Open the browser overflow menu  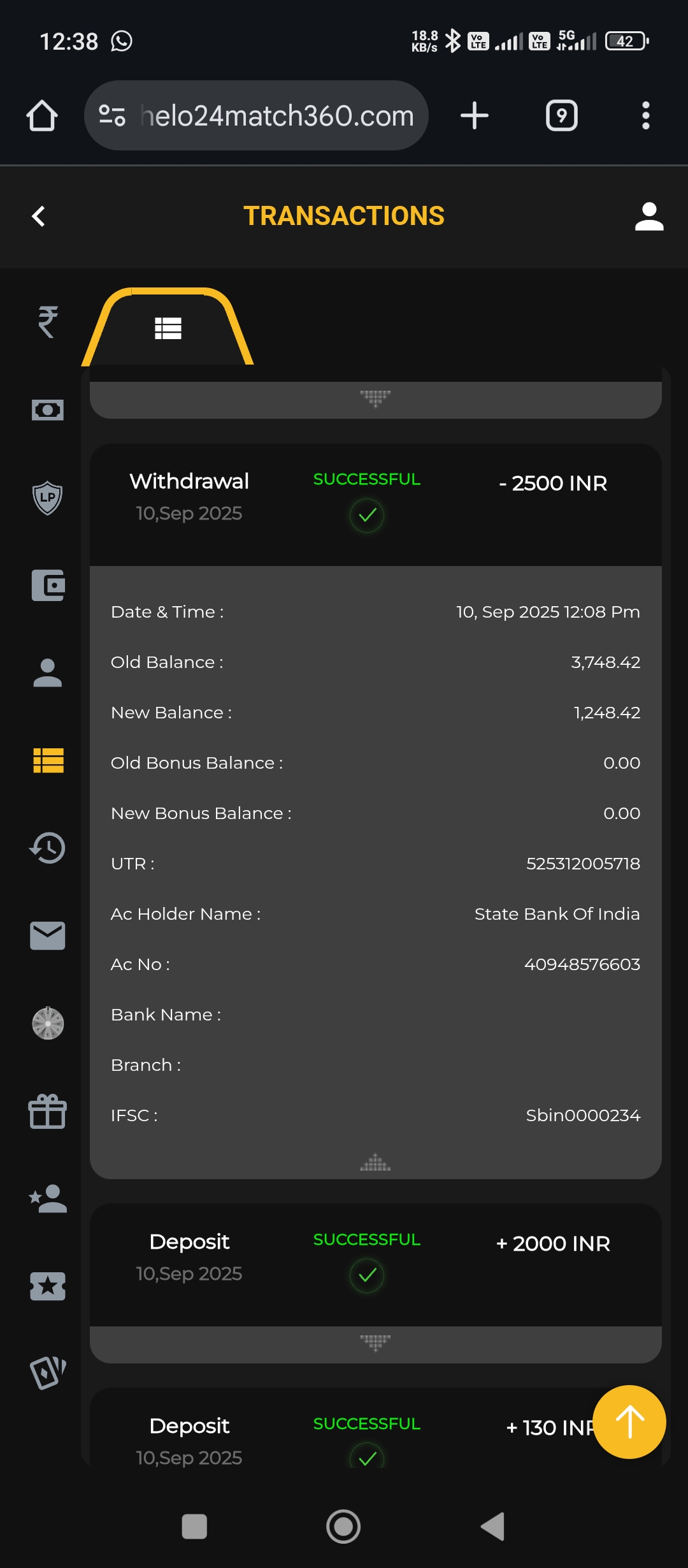click(x=645, y=116)
